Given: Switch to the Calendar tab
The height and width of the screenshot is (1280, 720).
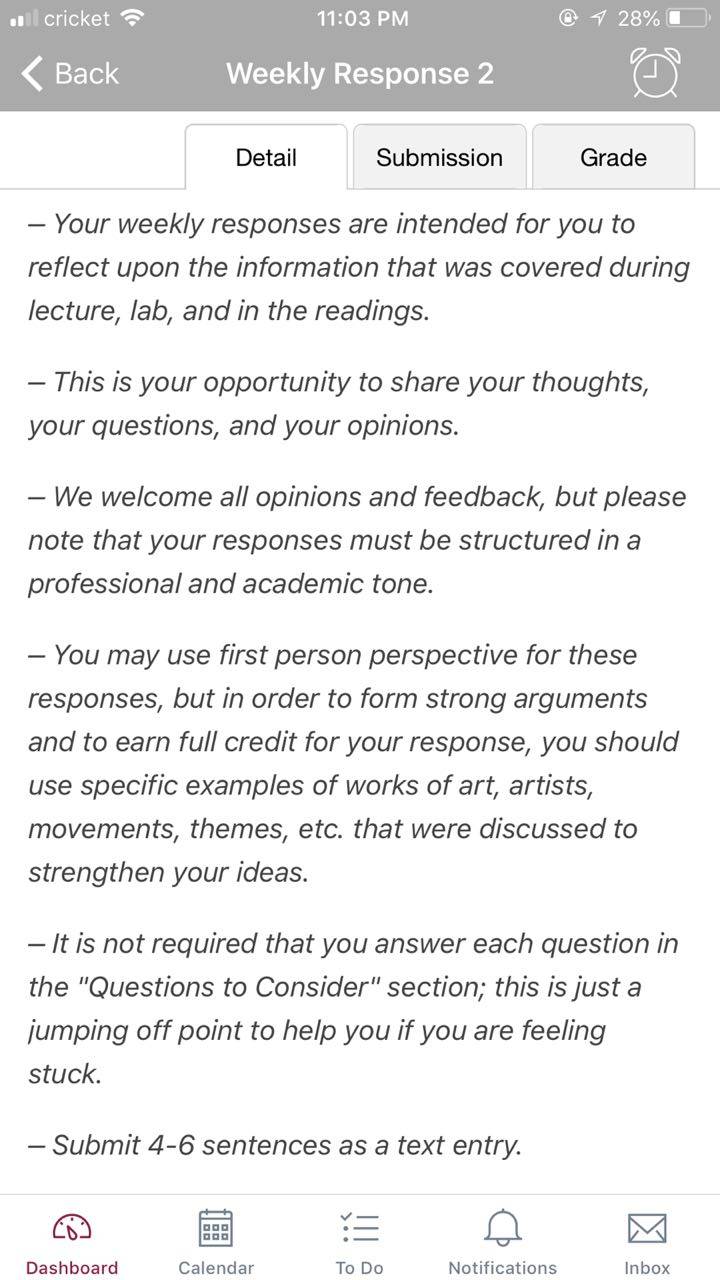Looking at the screenshot, I should 216,1241.
